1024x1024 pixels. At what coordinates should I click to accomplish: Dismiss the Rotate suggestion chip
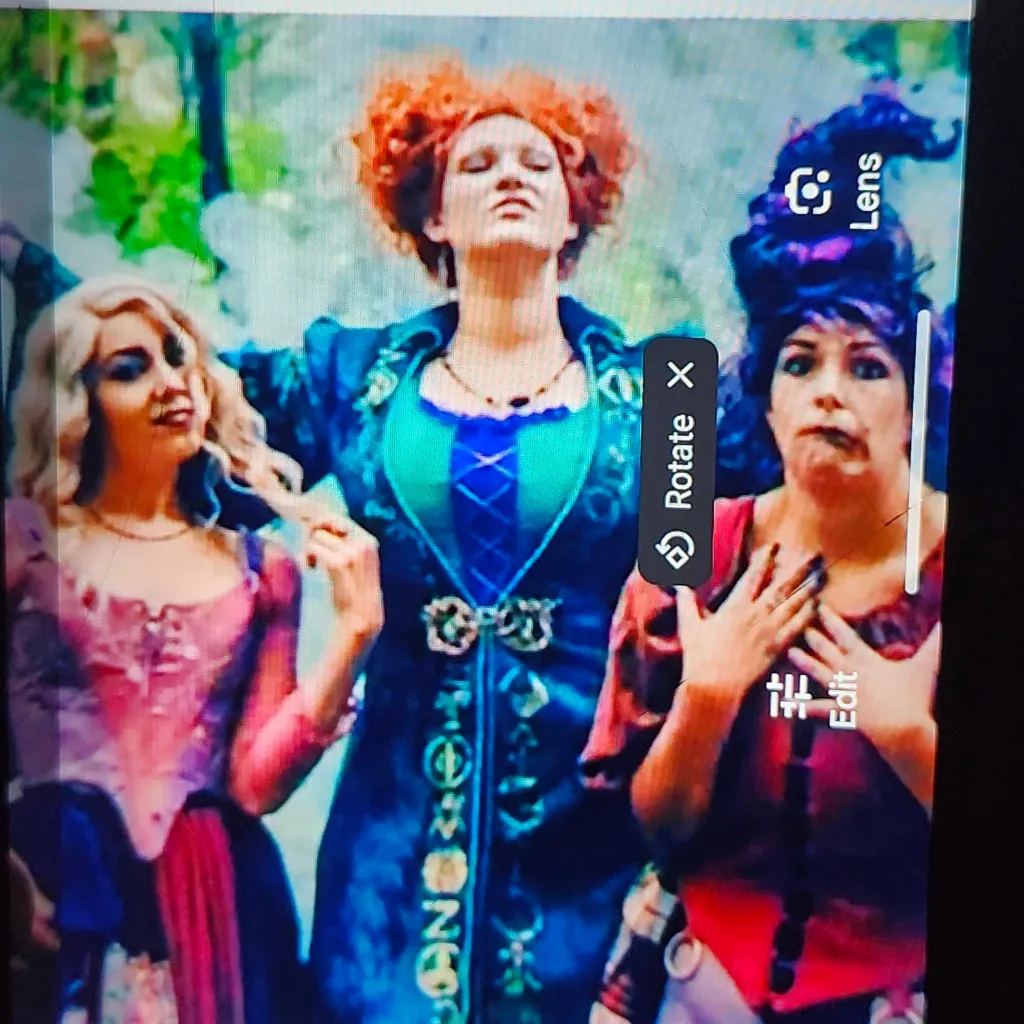pyautogui.click(x=680, y=375)
